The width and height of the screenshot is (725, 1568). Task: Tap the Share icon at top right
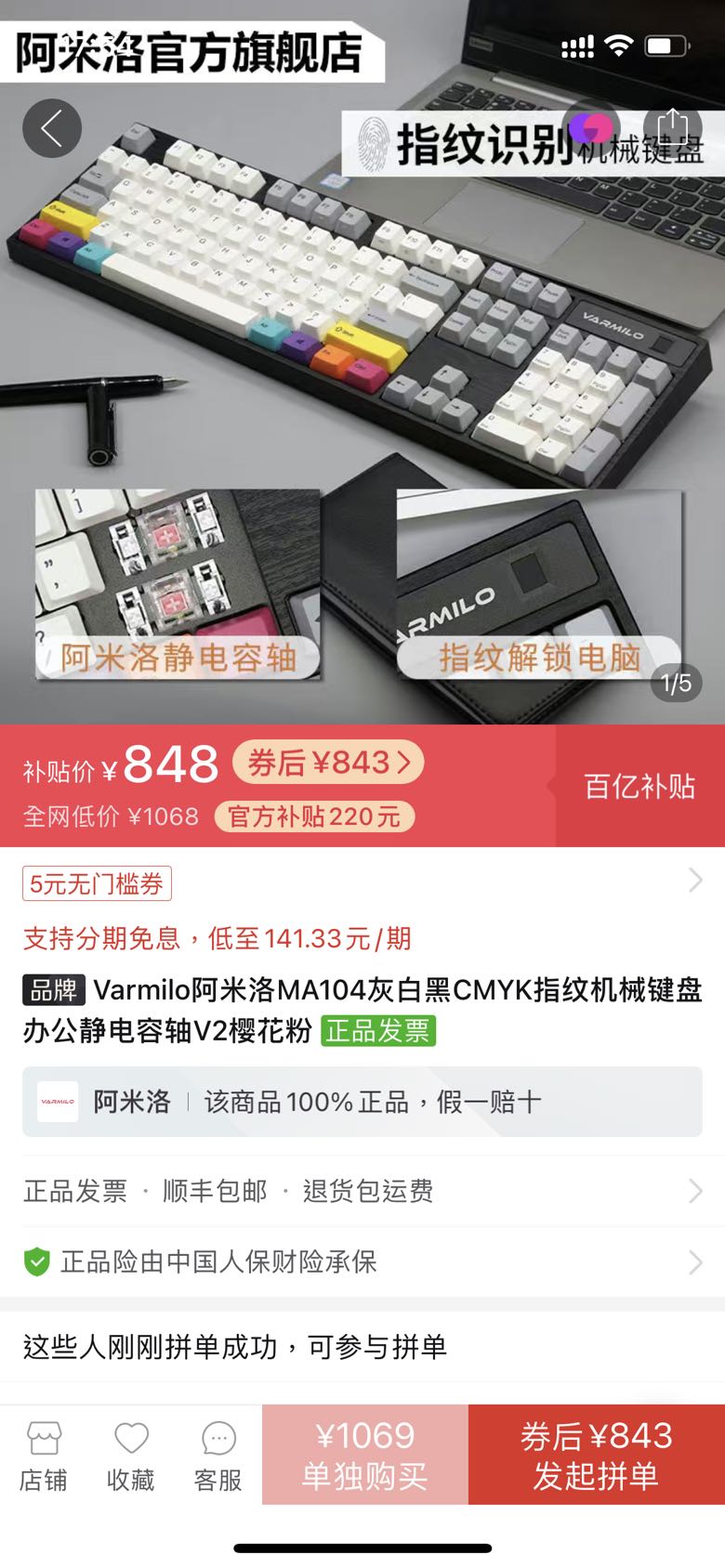point(672,124)
